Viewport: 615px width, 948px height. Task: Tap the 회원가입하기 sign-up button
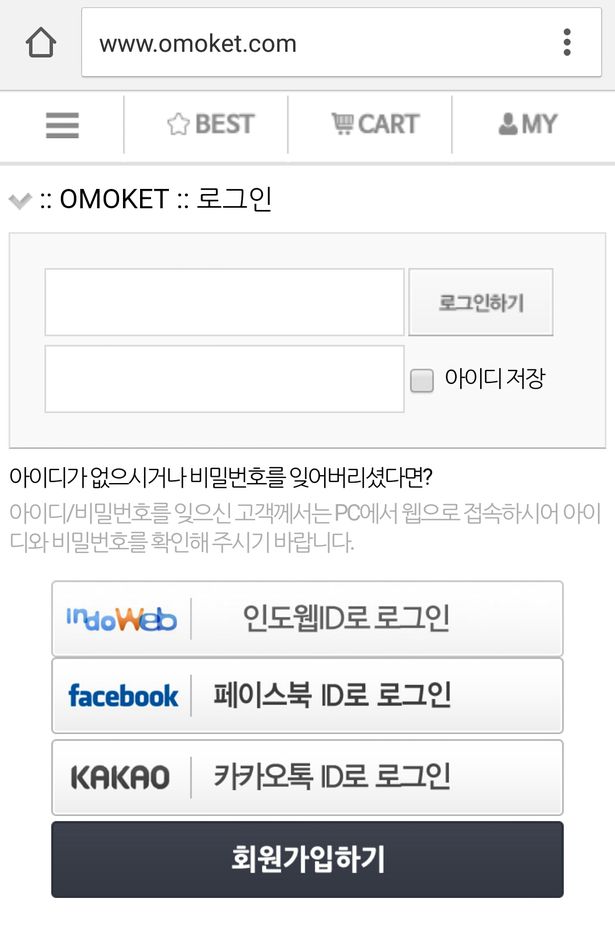(x=307, y=860)
